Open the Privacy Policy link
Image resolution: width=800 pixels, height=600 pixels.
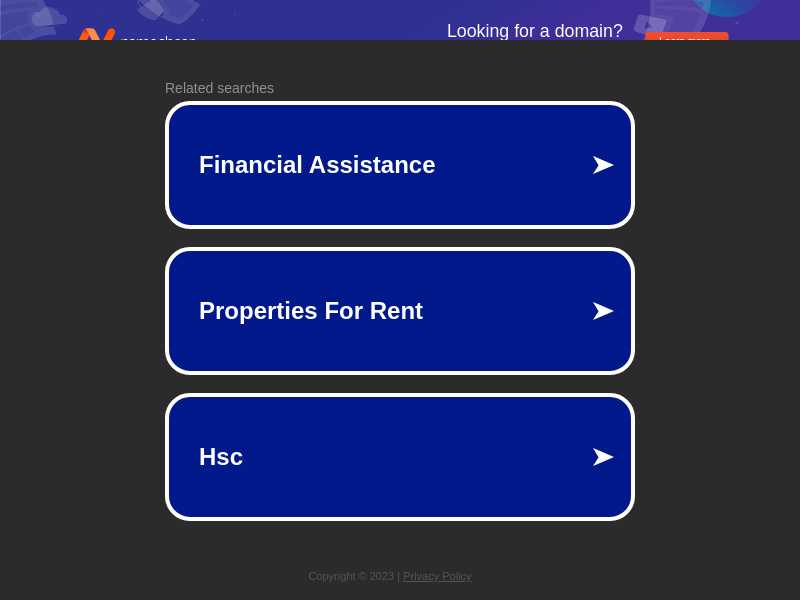(437, 576)
